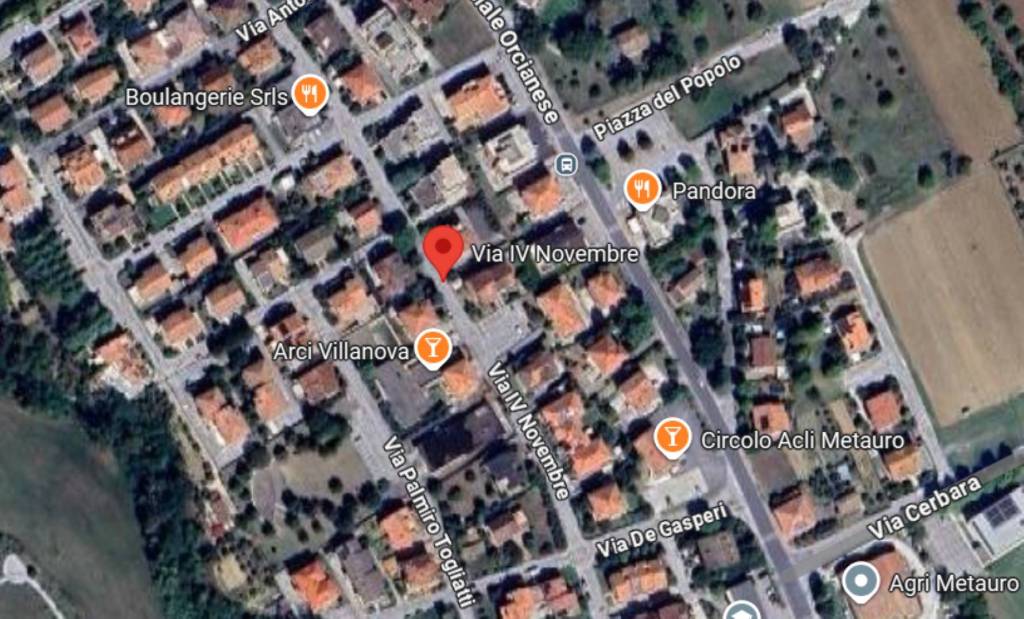This screenshot has height=619, width=1024.
Task: Open the bus stop icon near Piazza del Popolo
Action: 567,164
